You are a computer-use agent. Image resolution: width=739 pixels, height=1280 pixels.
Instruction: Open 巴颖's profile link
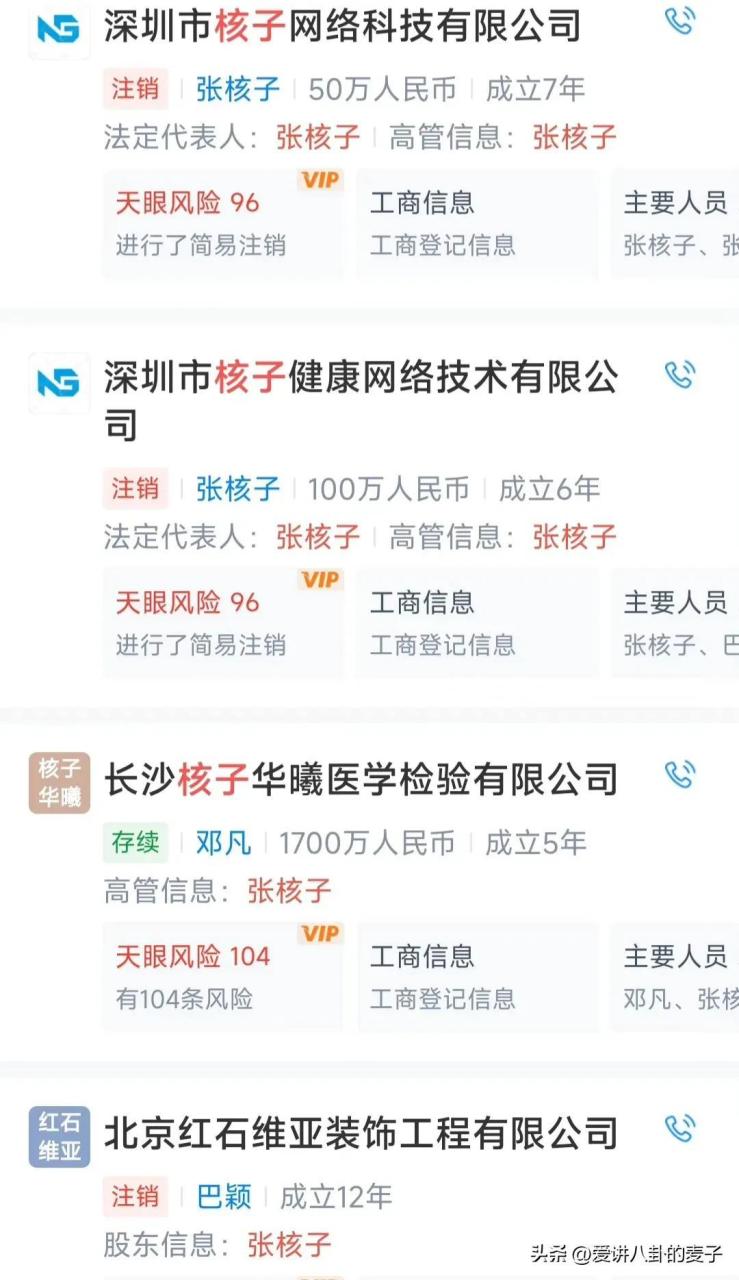pos(223,1197)
